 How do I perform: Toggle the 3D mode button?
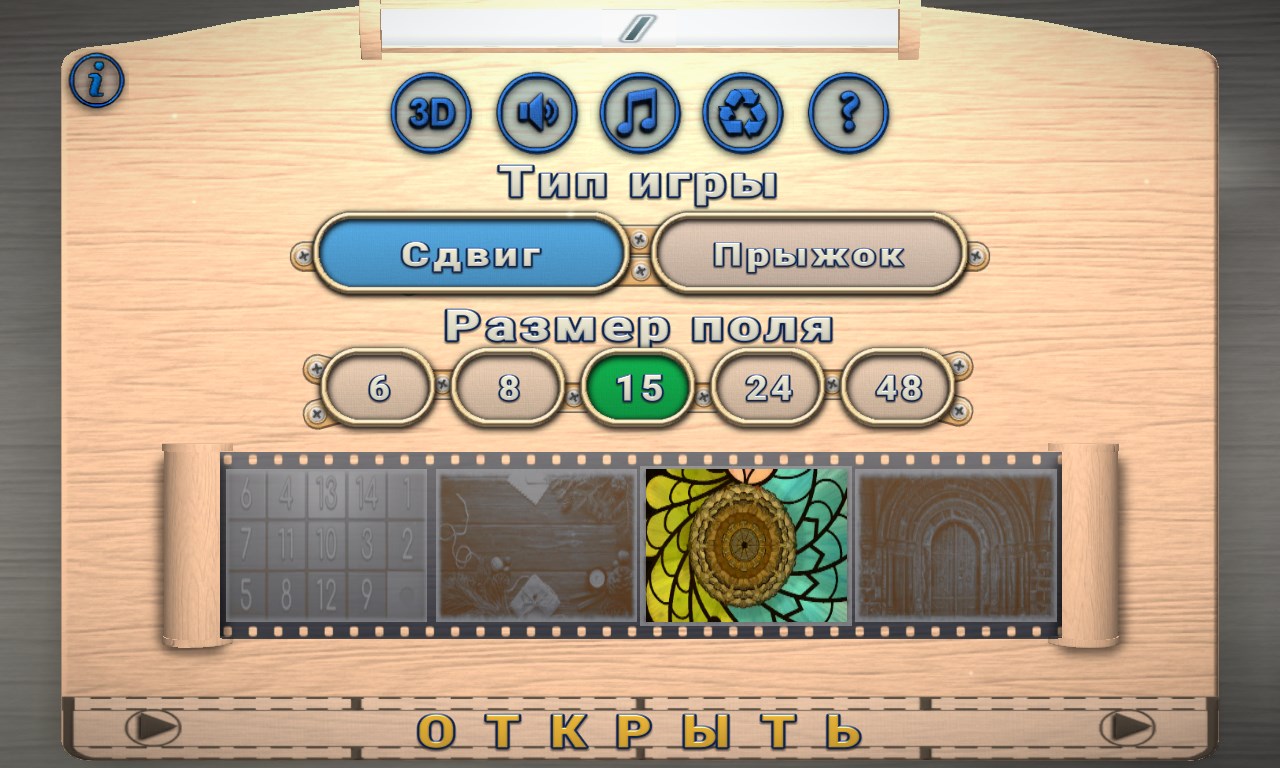pyautogui.click(x=431, y=113)
